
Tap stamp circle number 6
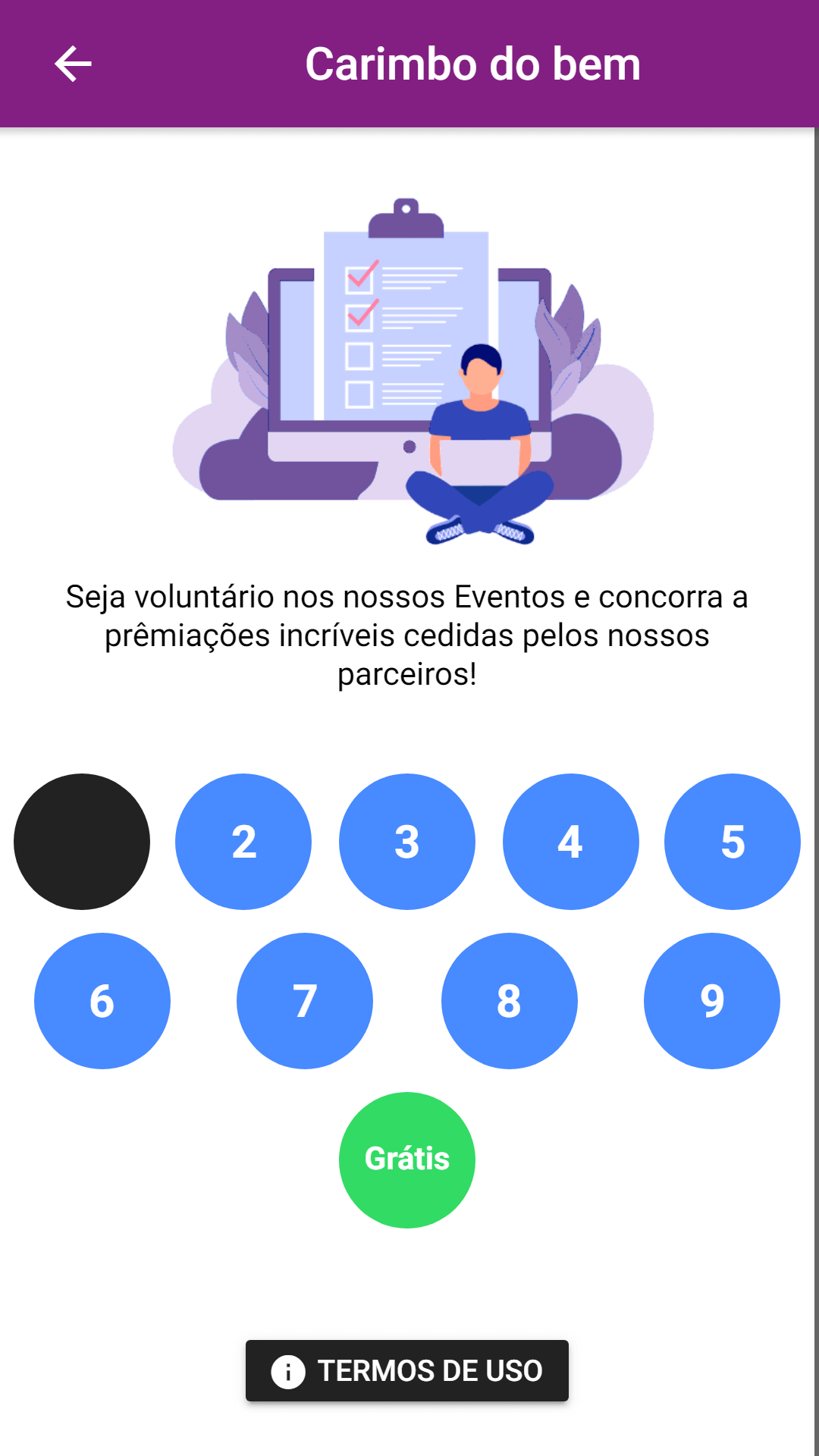tap(102, 1001)
